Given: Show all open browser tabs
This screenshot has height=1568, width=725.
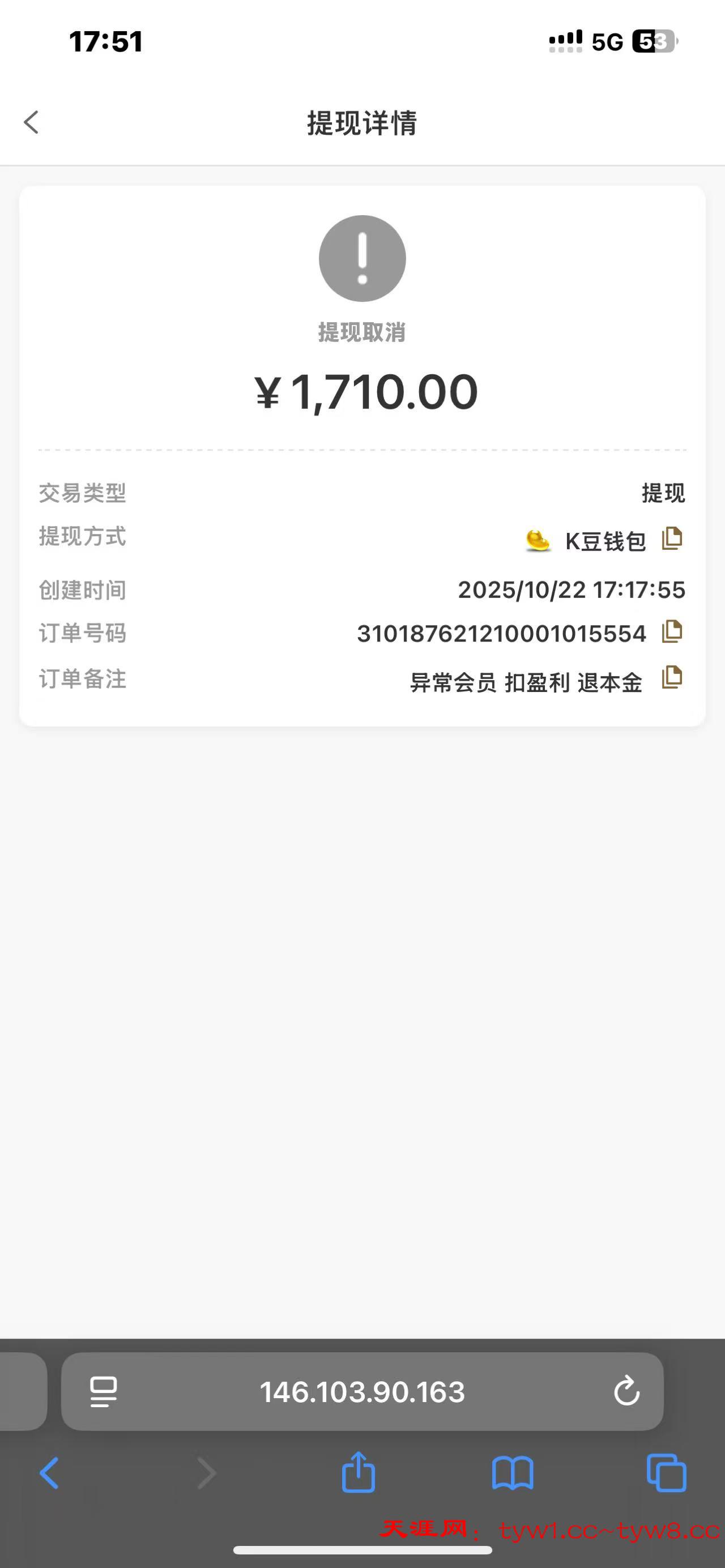Looking at the screenshot, I should tap(667, 1473).
